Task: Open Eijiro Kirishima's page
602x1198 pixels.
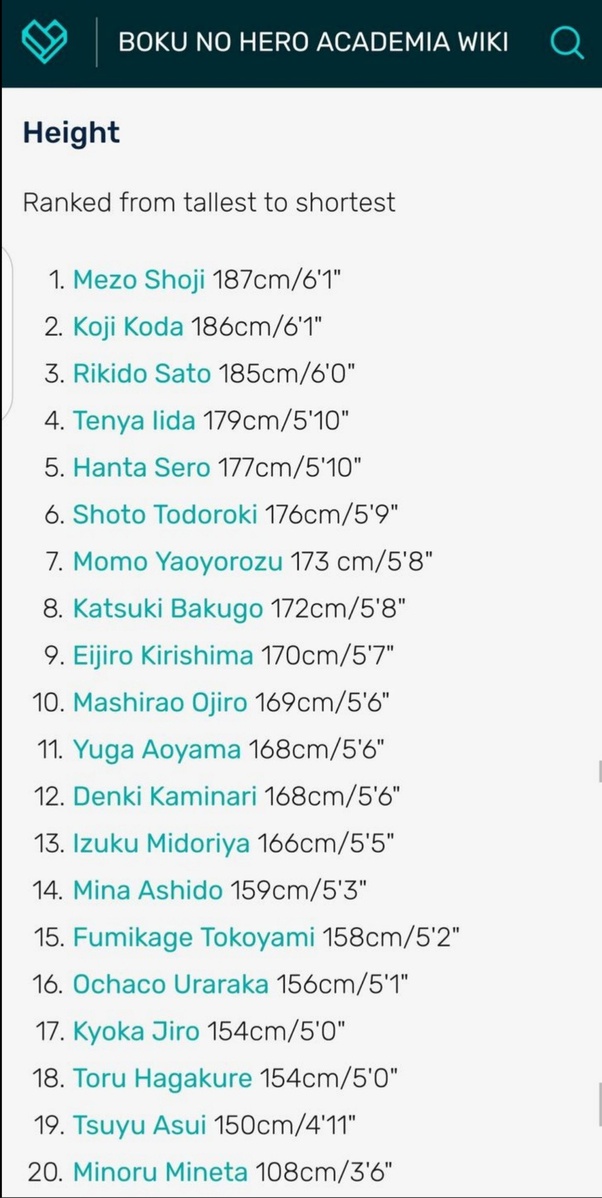Action: tap(163, 656)
